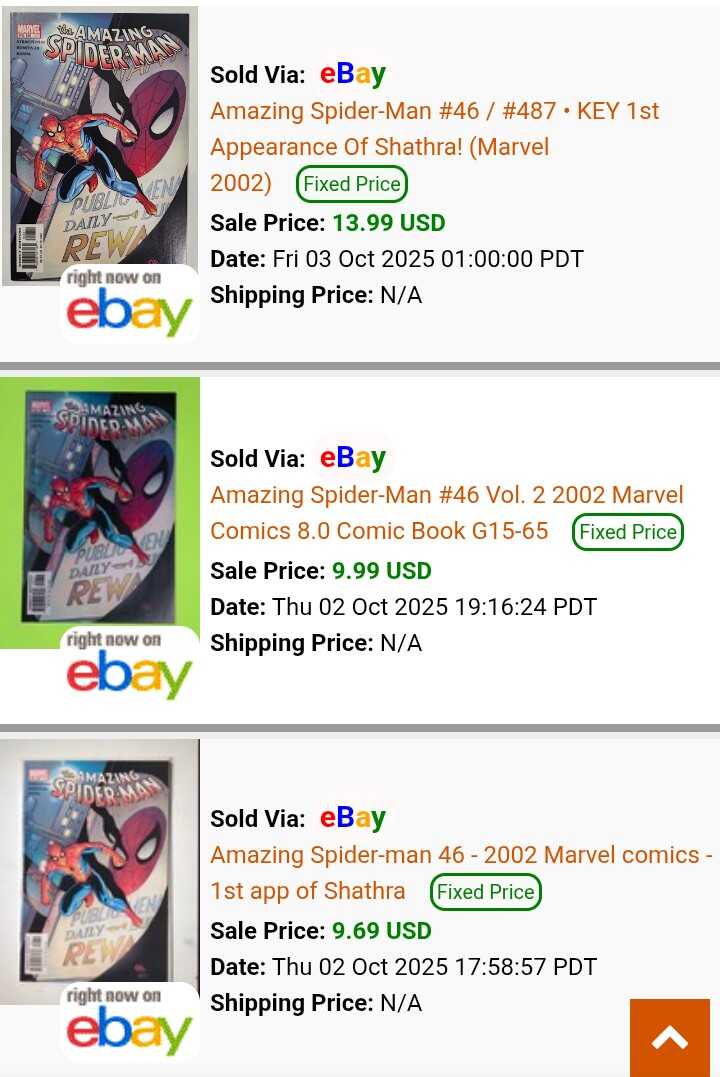720x1077 pixels.
Task: Jump back to top with the orange arrow
Action: coord(669,1037)
